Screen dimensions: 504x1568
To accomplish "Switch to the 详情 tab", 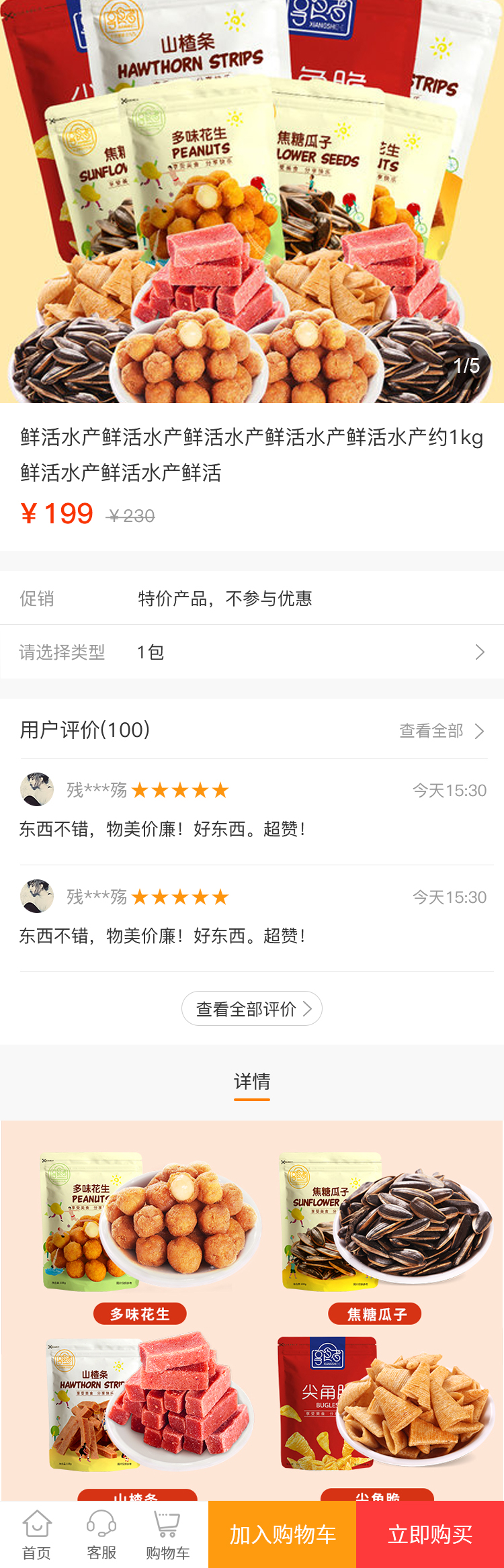I will click(x=252, y=1082).
